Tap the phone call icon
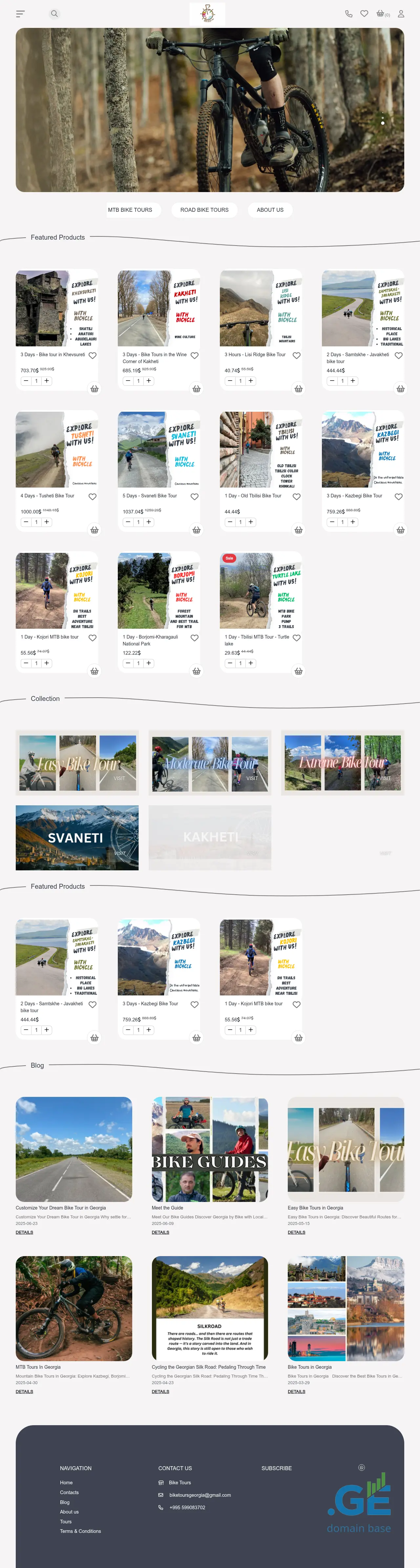 point(348,13)
